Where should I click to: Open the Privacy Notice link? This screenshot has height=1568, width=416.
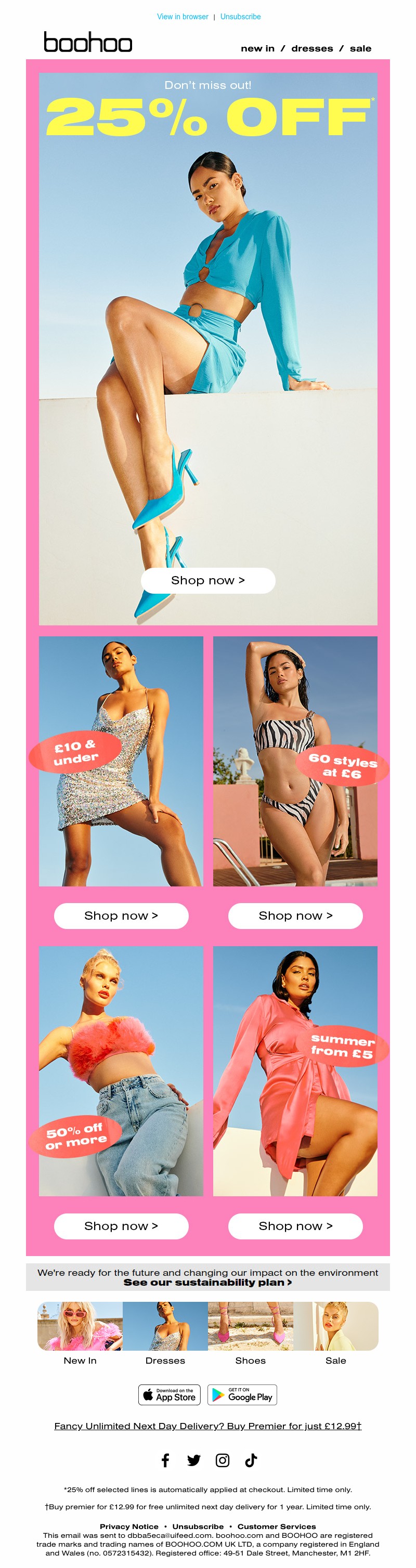coord(128,1526)
